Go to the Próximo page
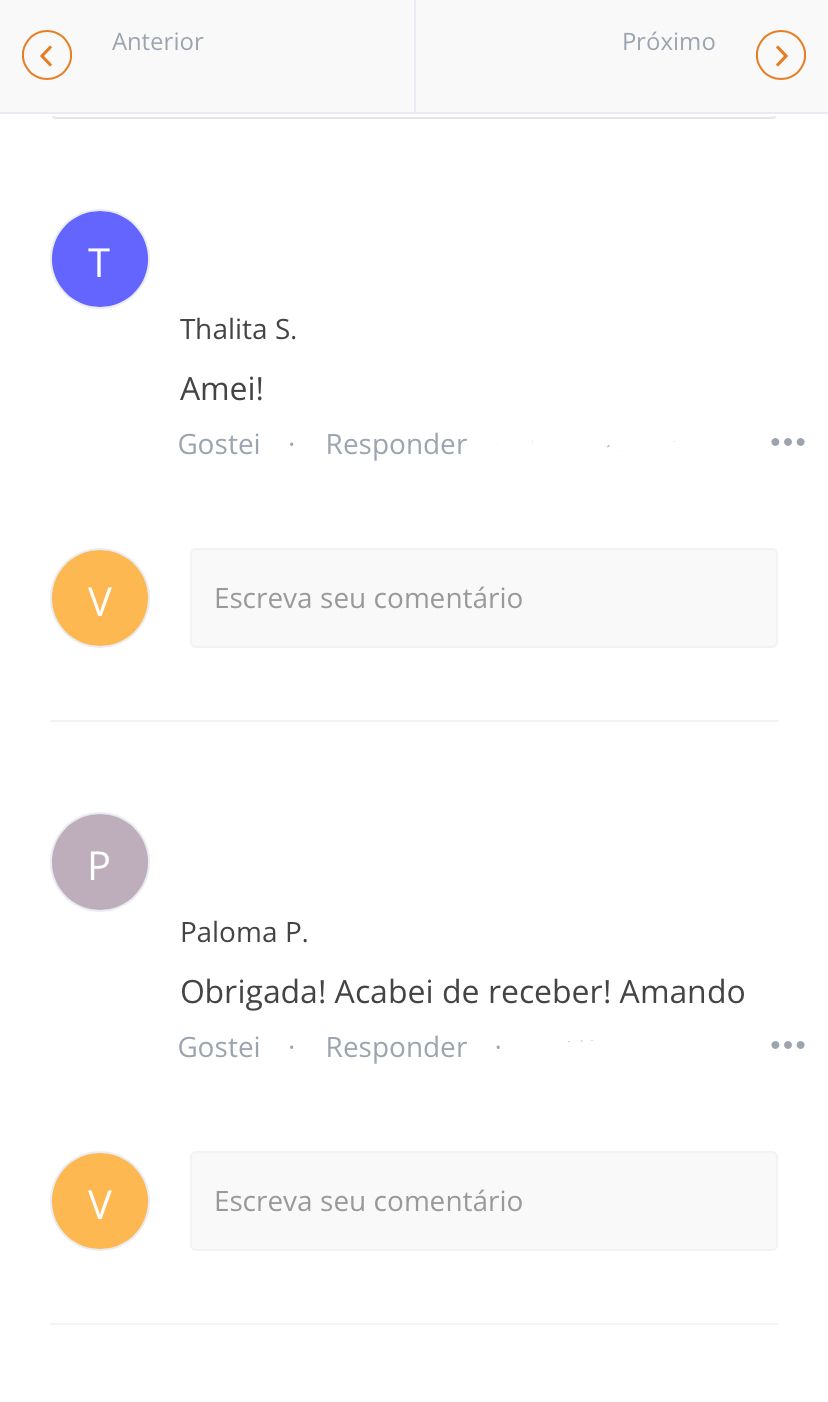This screenshot has width=828, height=1402. tap(780, 55)
